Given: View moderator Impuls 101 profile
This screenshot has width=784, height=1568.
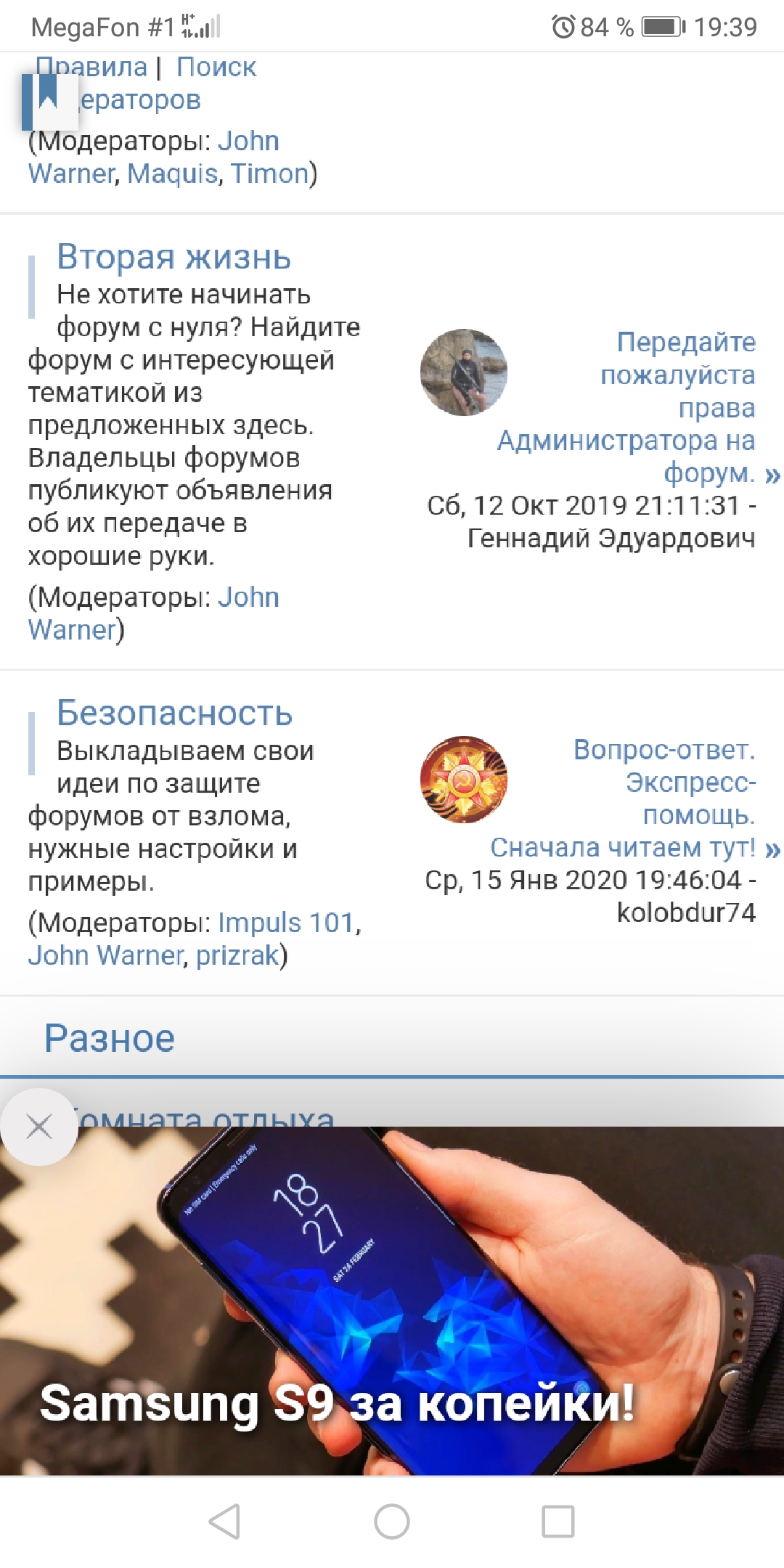Looking at the screenshot, I should point(286,923).
